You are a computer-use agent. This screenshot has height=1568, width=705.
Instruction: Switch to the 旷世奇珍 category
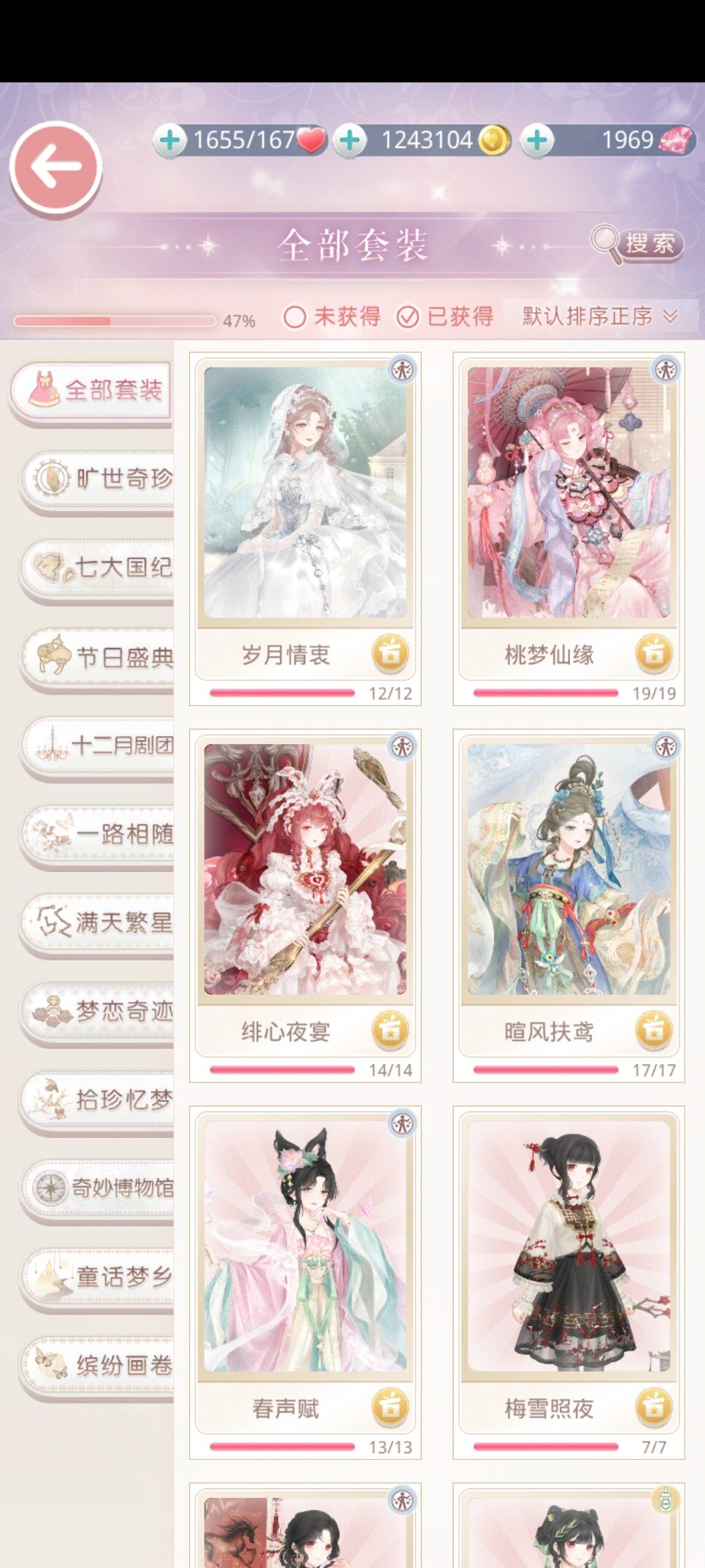pos(99,478)
